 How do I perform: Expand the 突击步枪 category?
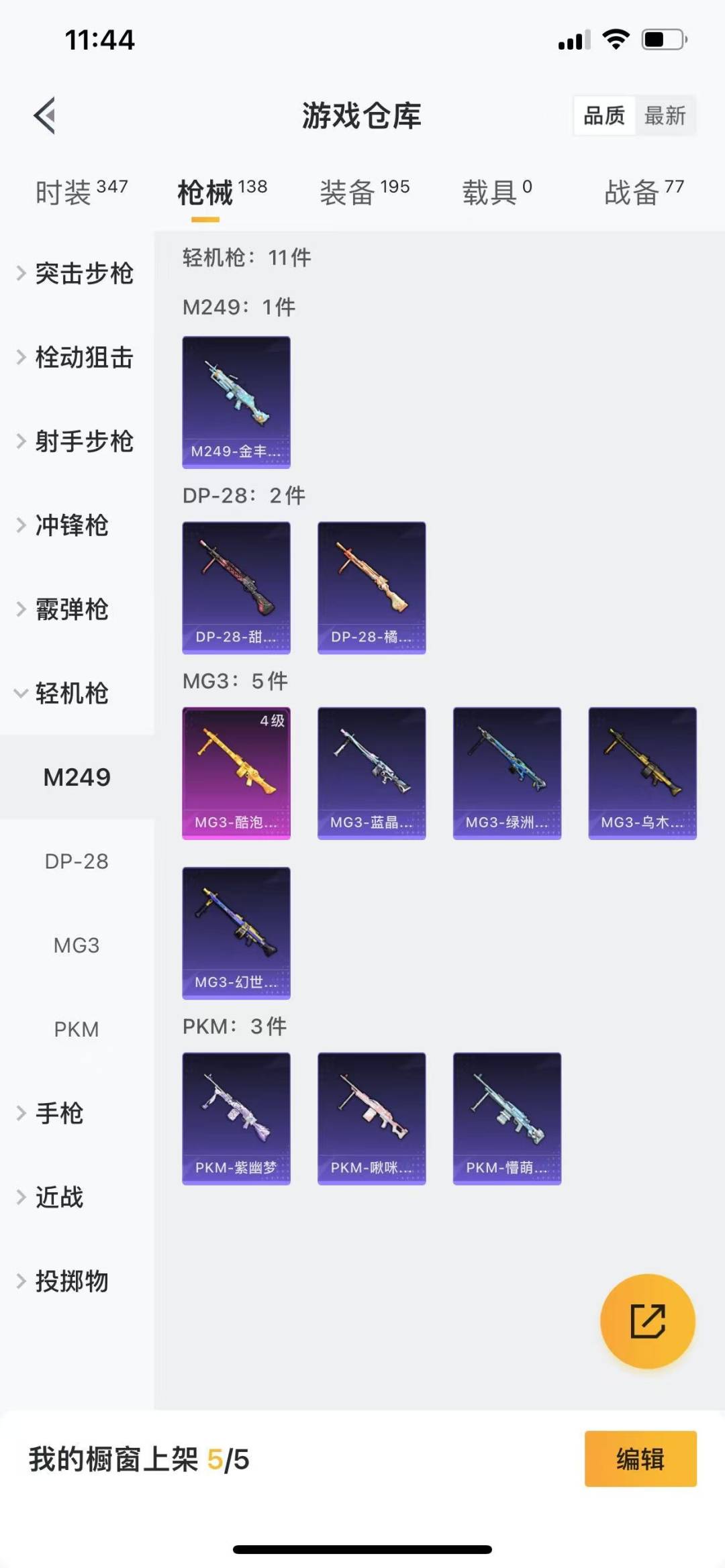[x=77, y=274]
